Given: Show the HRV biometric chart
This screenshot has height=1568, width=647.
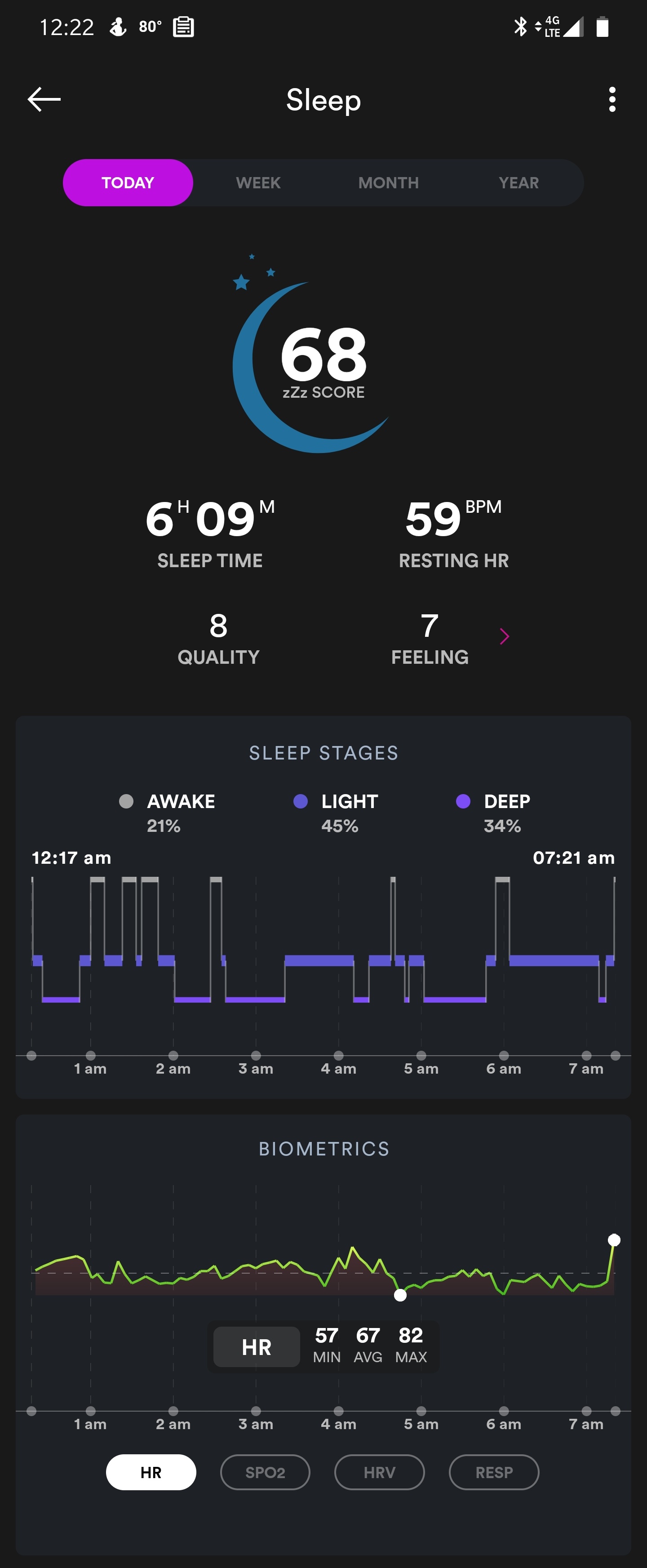Looking at the screenshot, I should pyautogui.click(x=379, y=1472).
